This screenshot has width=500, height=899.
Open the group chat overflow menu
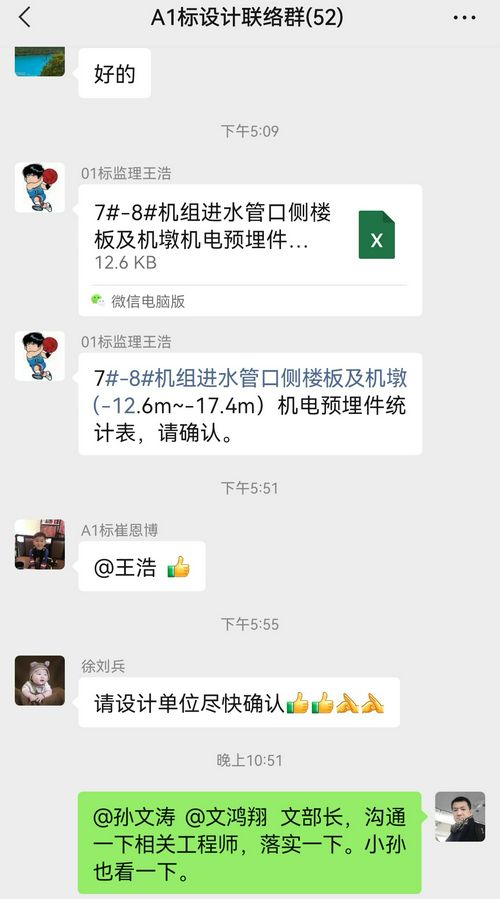[464, 18]
